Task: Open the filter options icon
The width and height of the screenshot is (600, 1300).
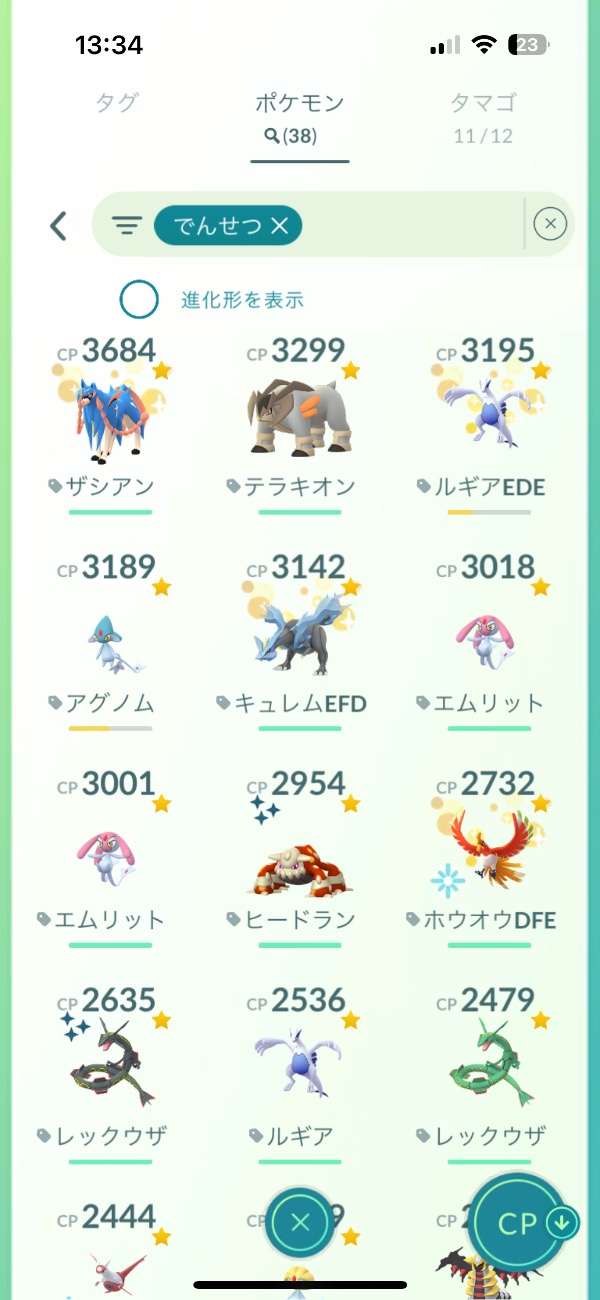Action: point(126,226)
